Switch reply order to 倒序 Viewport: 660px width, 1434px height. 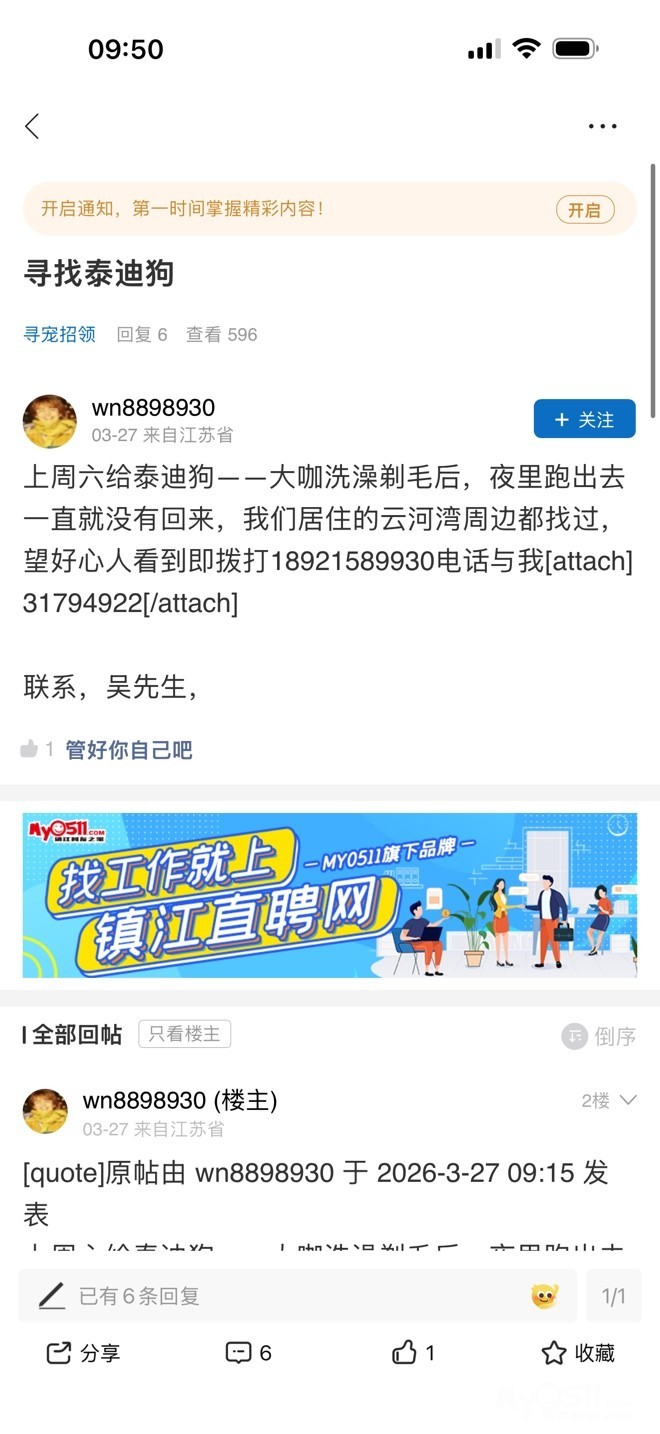[598, 1036]
